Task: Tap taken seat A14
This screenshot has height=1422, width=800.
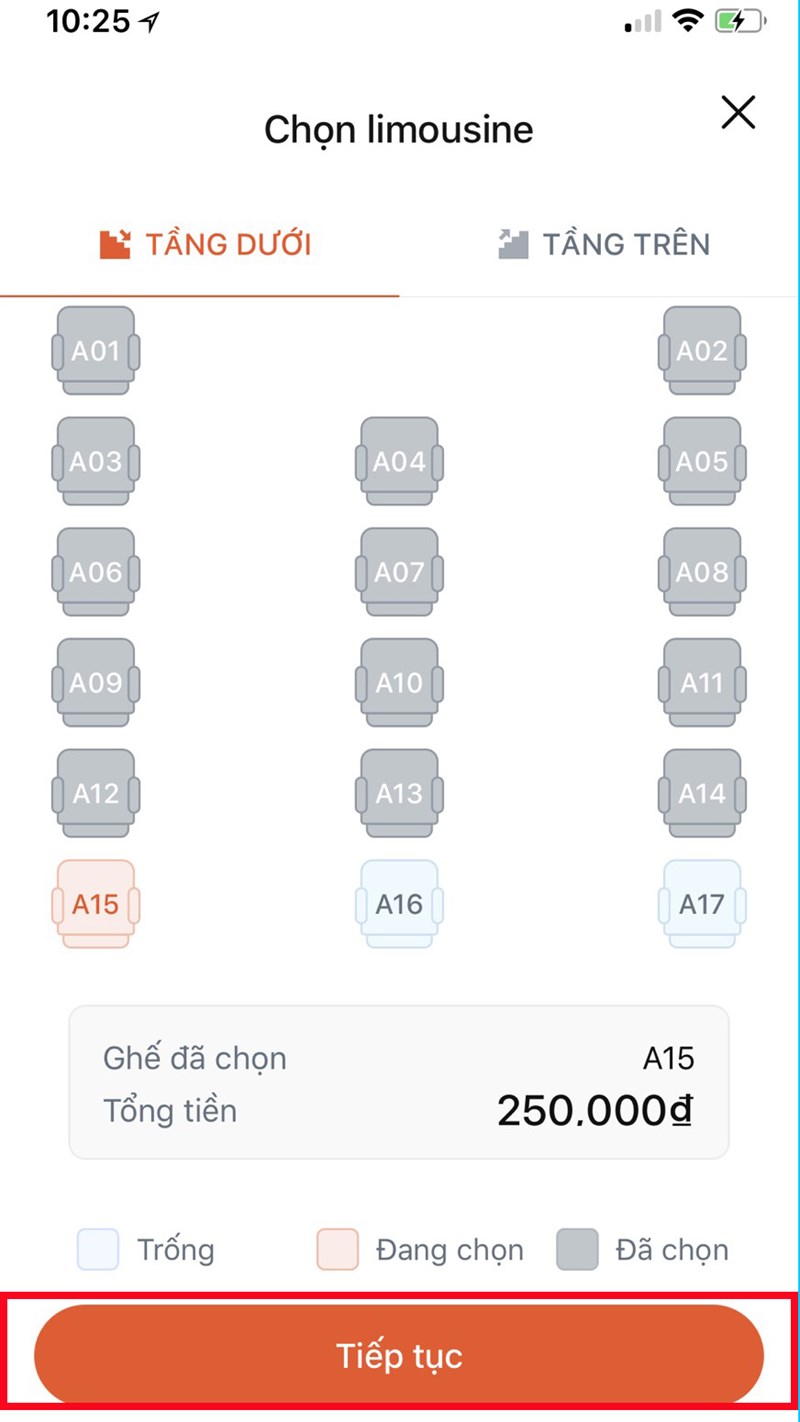Action: click(x=702, y=794)
